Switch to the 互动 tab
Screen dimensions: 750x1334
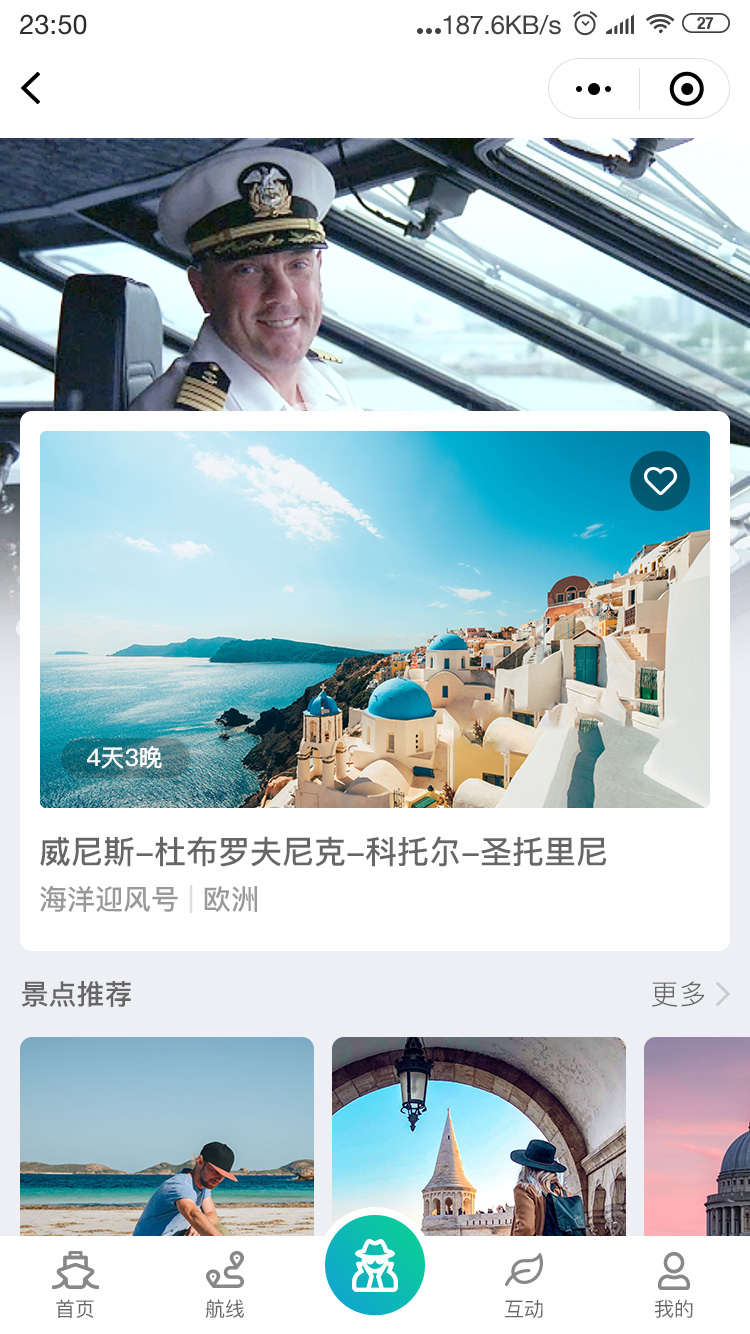(x=524, y=1285)
